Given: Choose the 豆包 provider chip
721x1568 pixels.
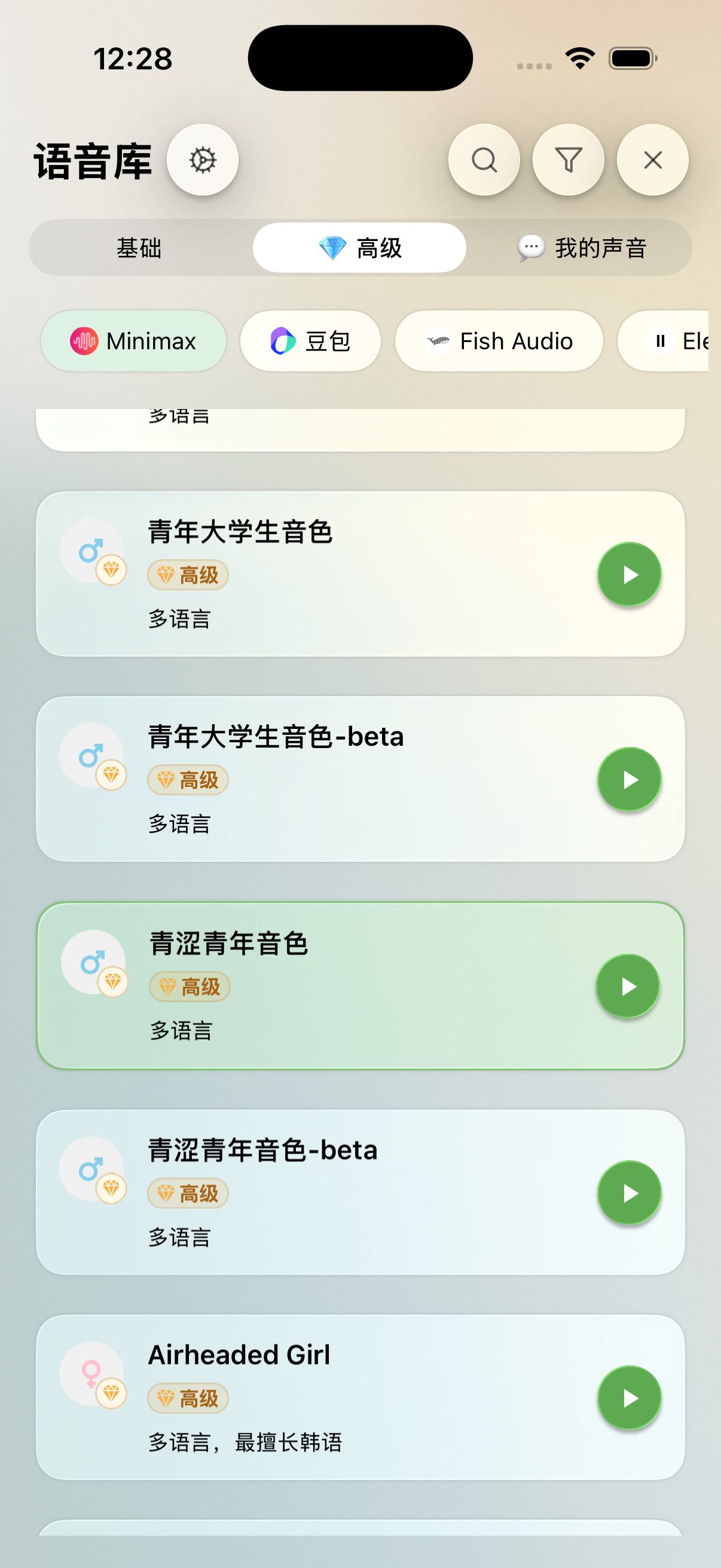Looking at the screenshot, I should coord(310,341).
